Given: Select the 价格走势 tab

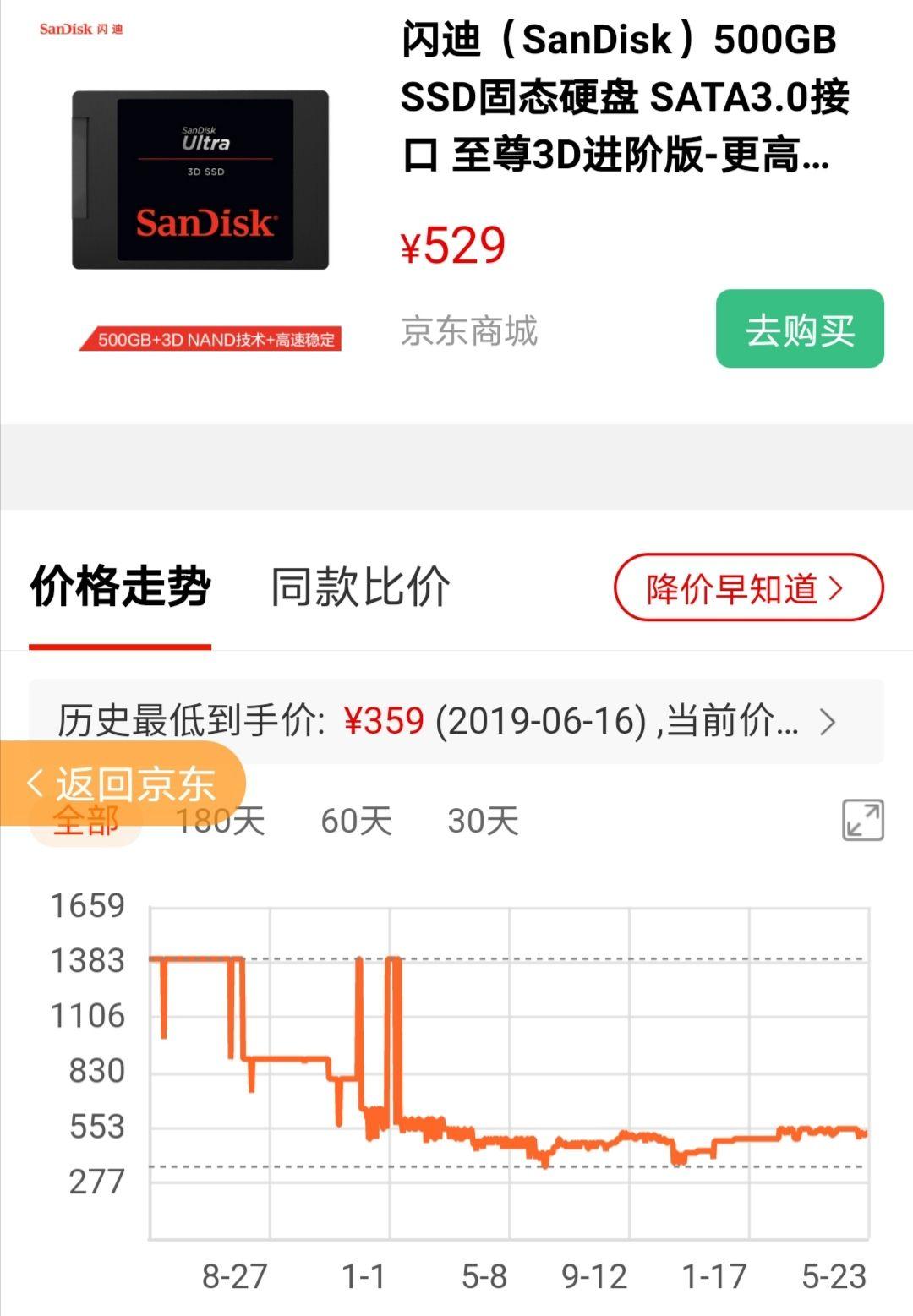Looking at the screenshot, I should tap(120, 587).
